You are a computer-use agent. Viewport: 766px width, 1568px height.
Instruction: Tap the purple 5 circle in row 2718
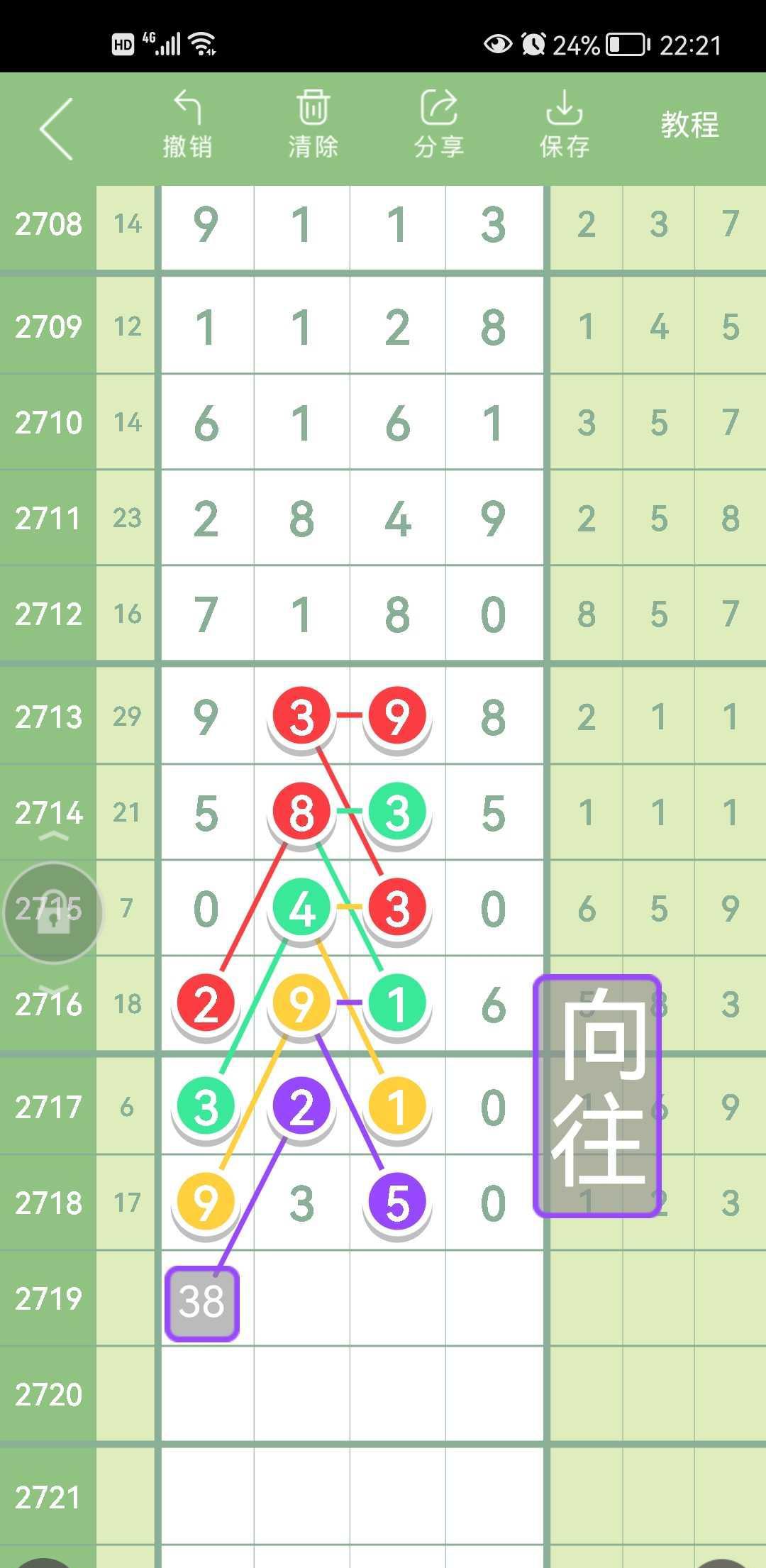click(397, 1203)
